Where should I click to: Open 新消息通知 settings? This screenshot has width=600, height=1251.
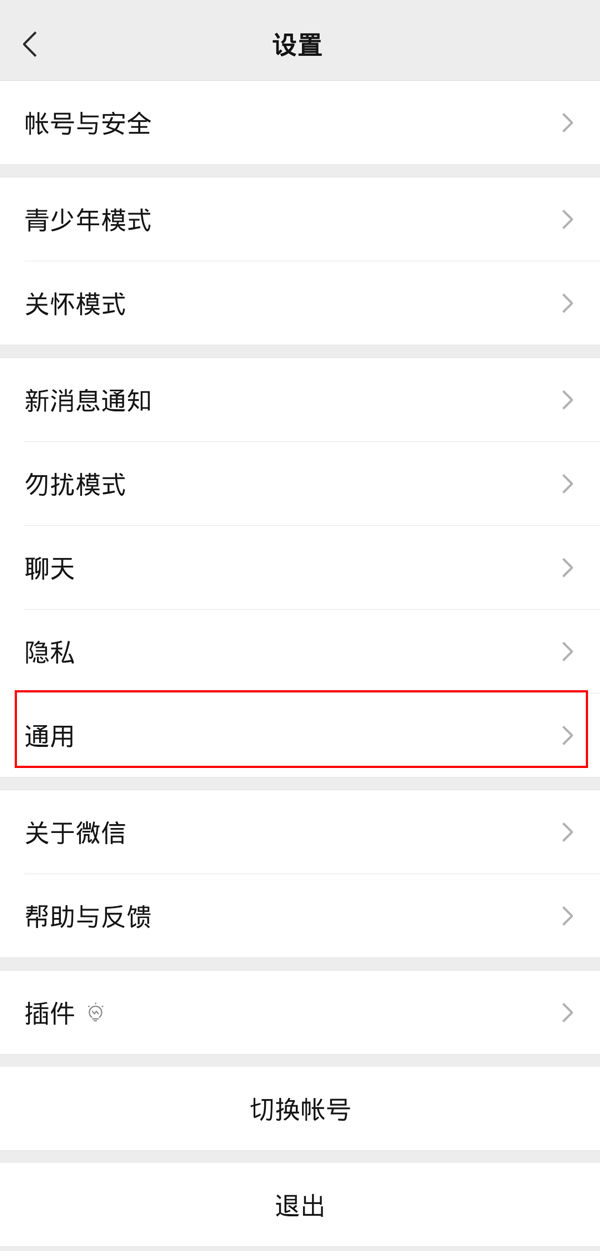coord(300,401)
